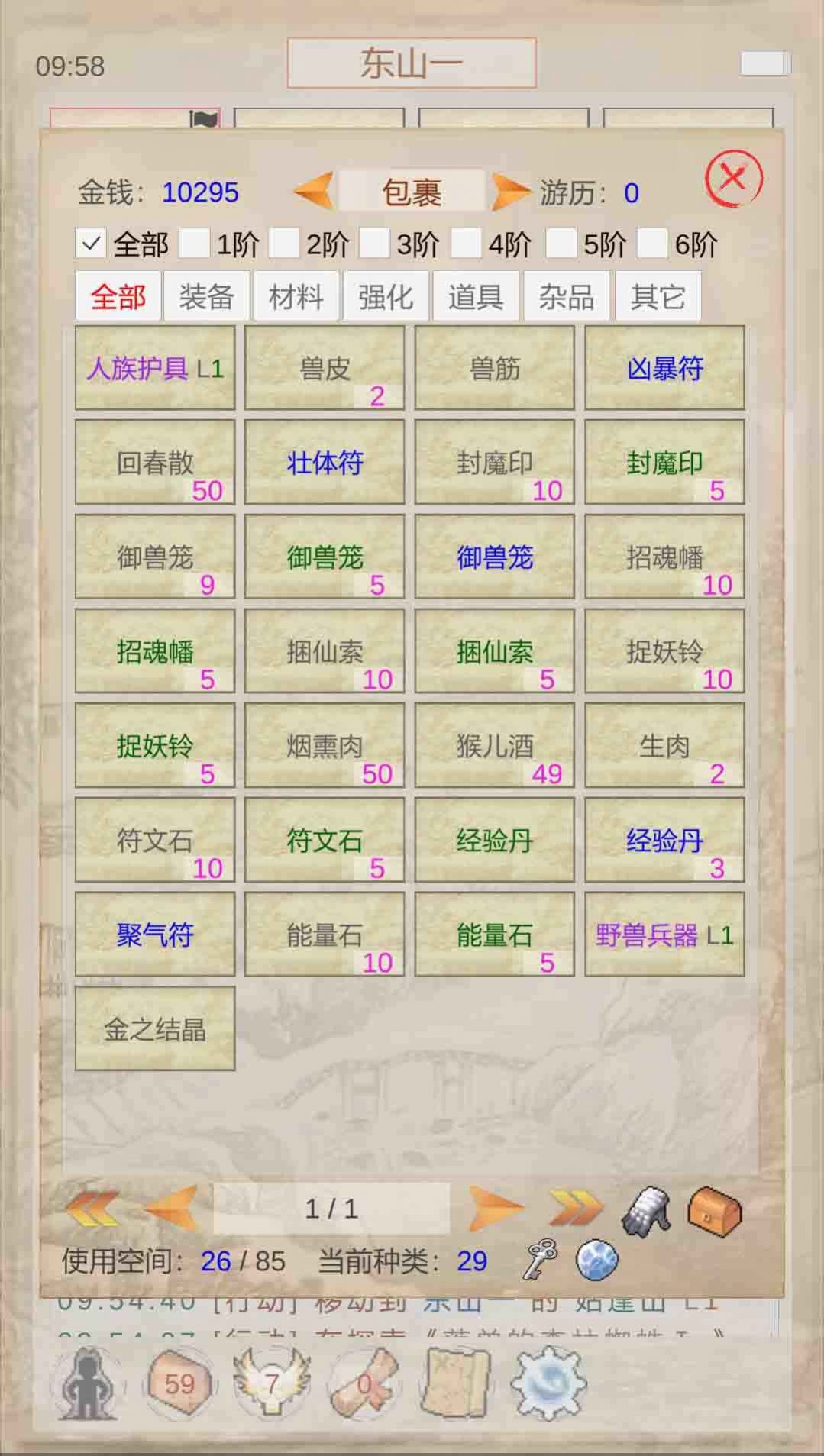Show the 道具 category
824x1456 pixels.
tap(475, 296)
